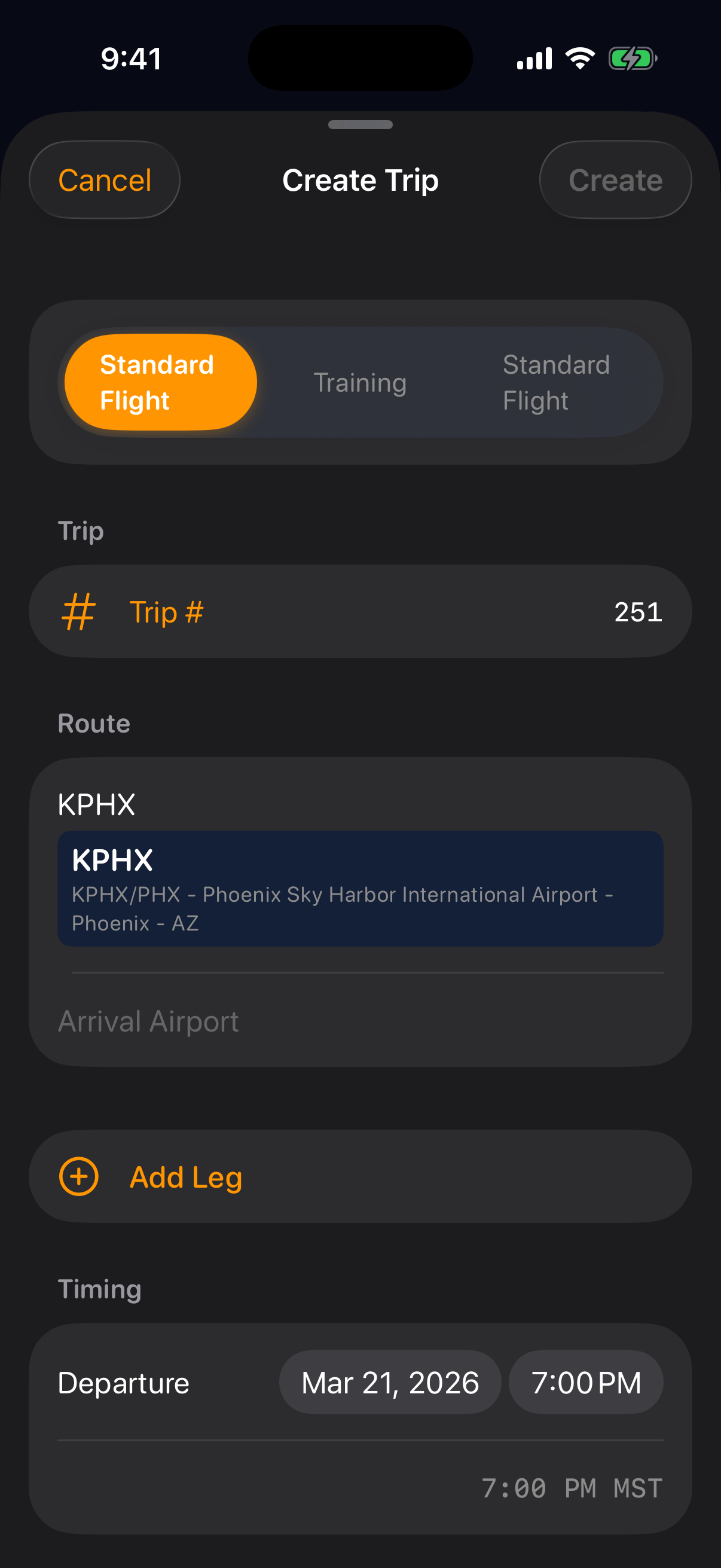The width and height of the screenshot is (721, 1568).
Task: Tap the Create Trip sheet title
Action: click(360, 179)
